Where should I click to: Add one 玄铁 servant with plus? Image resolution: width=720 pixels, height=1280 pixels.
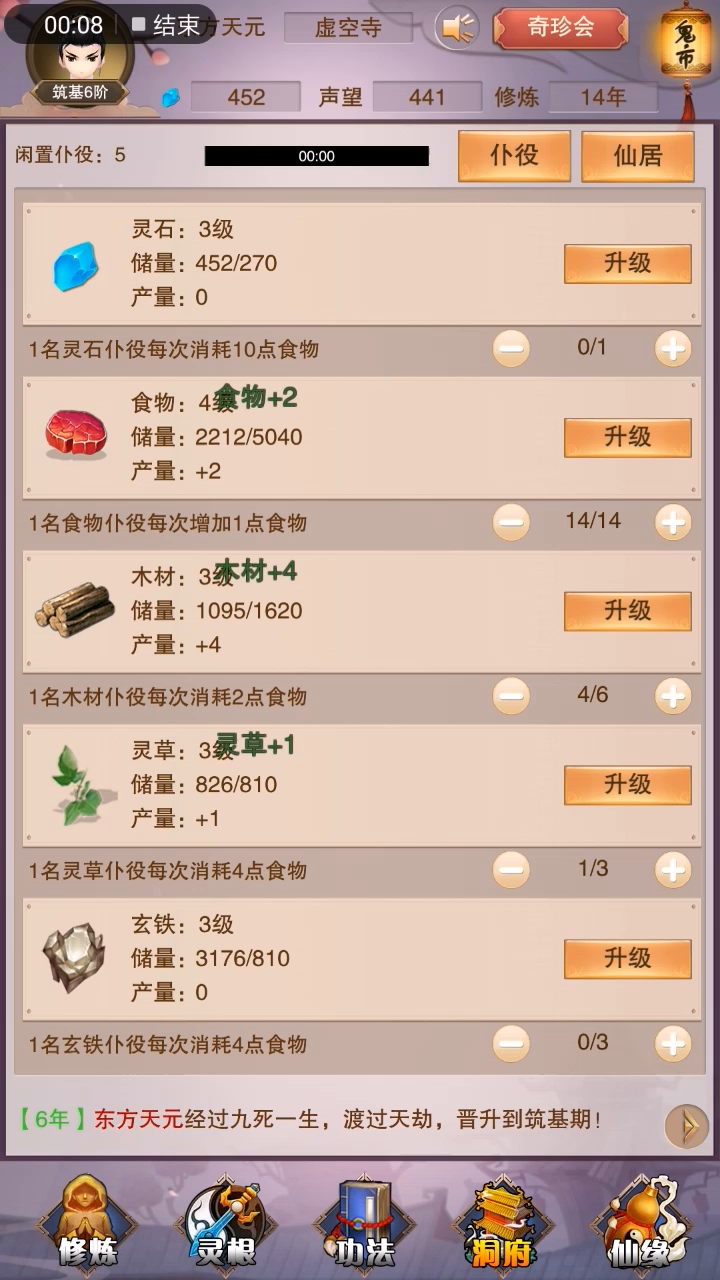(672, 1044)
